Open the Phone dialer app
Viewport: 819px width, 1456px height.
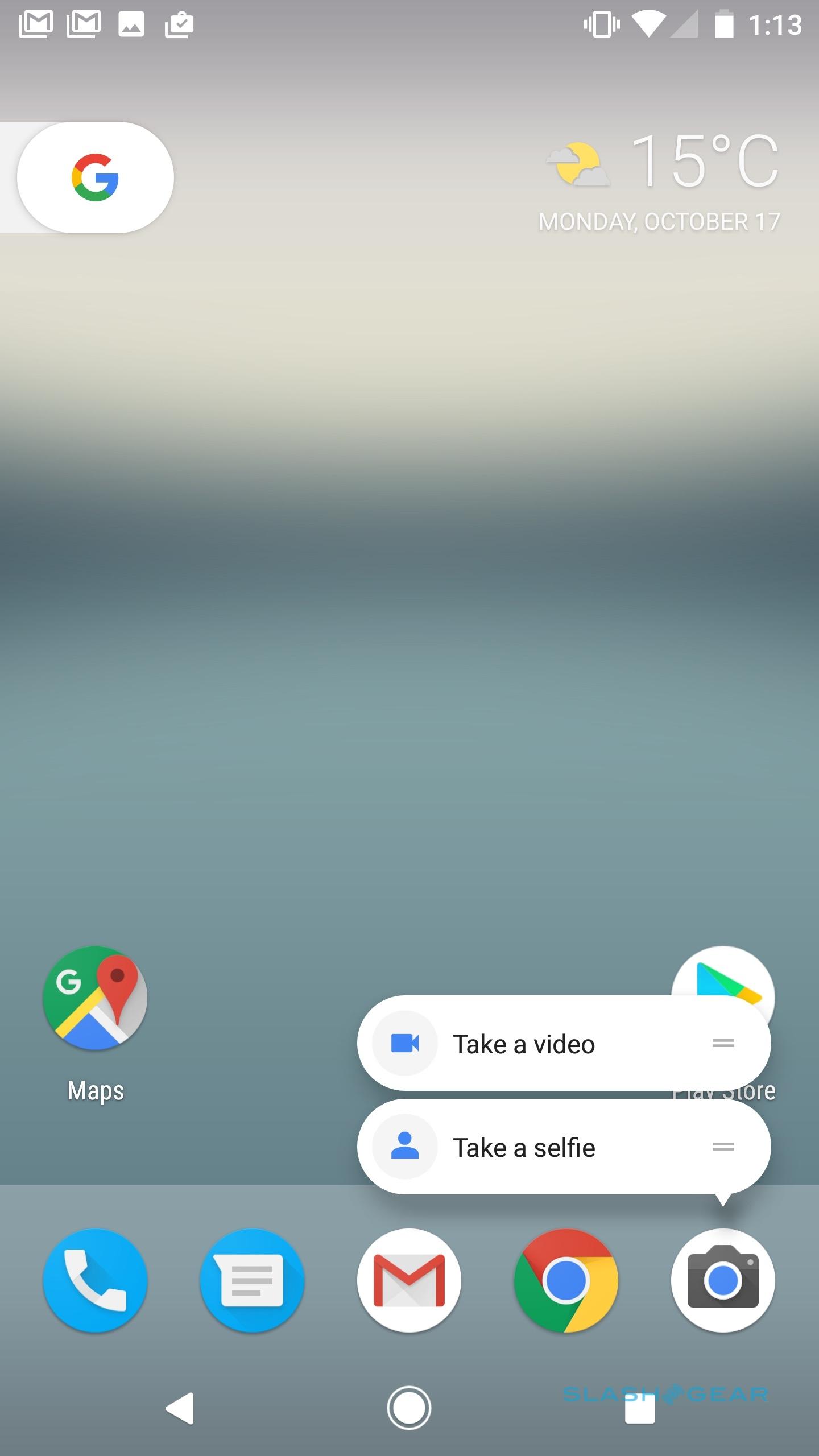(x=95, y=1281)
